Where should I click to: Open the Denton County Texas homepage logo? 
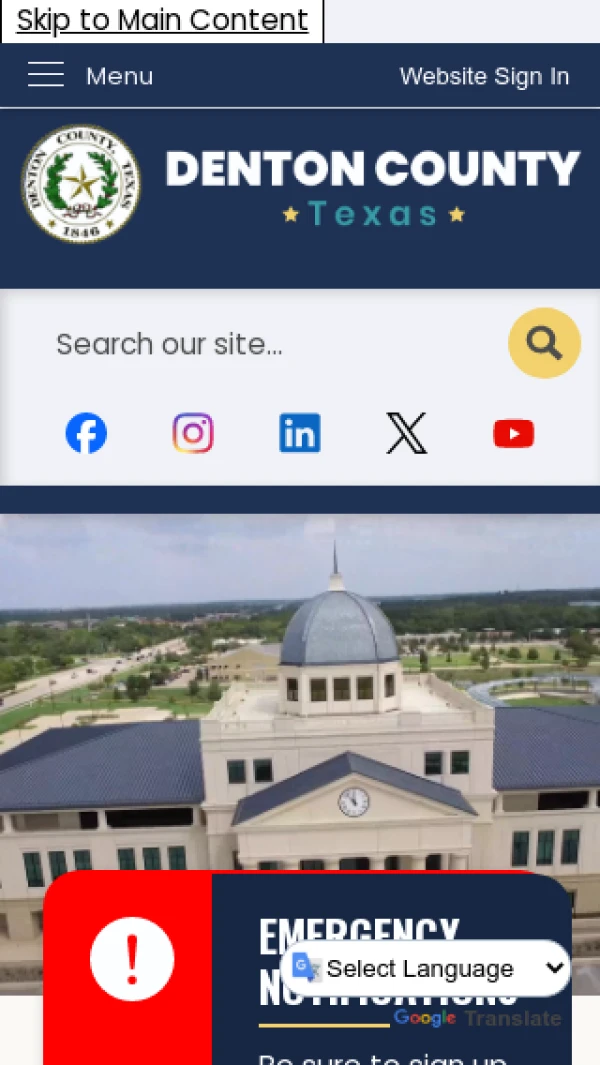[x=300, y=184]
